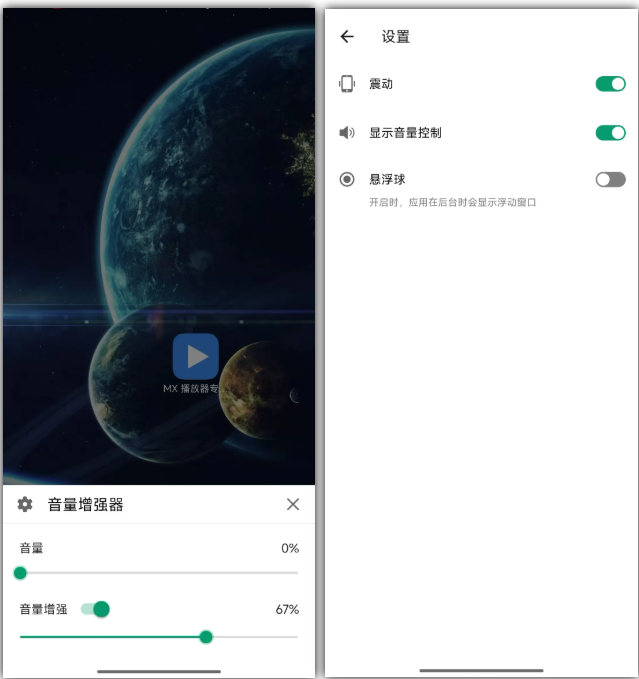
Task: Tap the 音量 slider track
Action: point(160,573)
